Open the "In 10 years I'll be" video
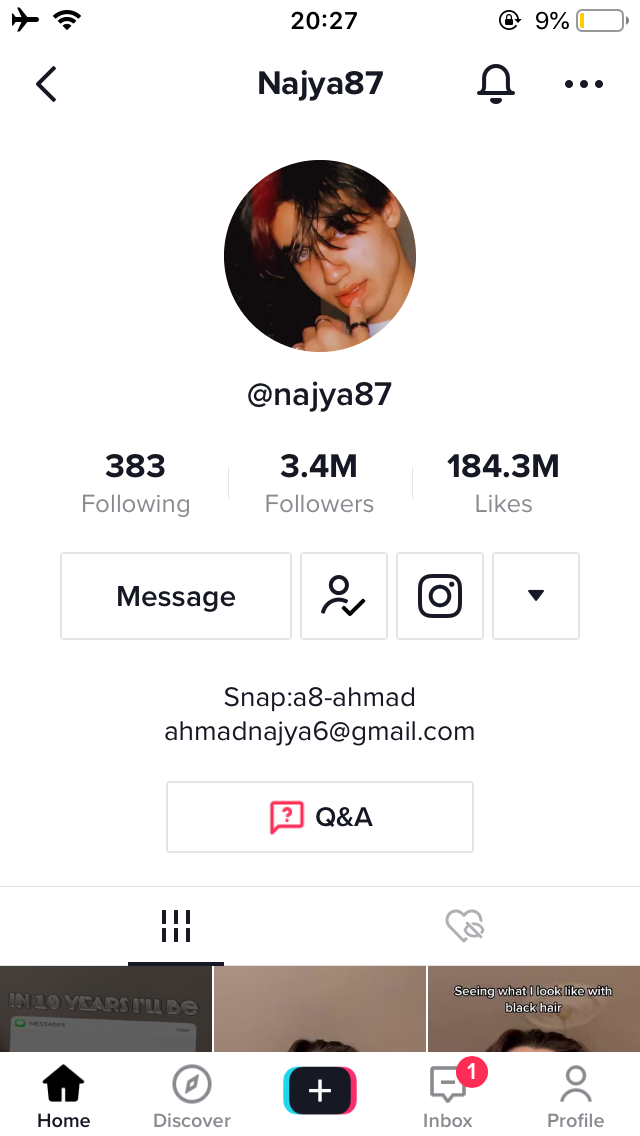The image size is (640, 1136). coord(106,1008)
